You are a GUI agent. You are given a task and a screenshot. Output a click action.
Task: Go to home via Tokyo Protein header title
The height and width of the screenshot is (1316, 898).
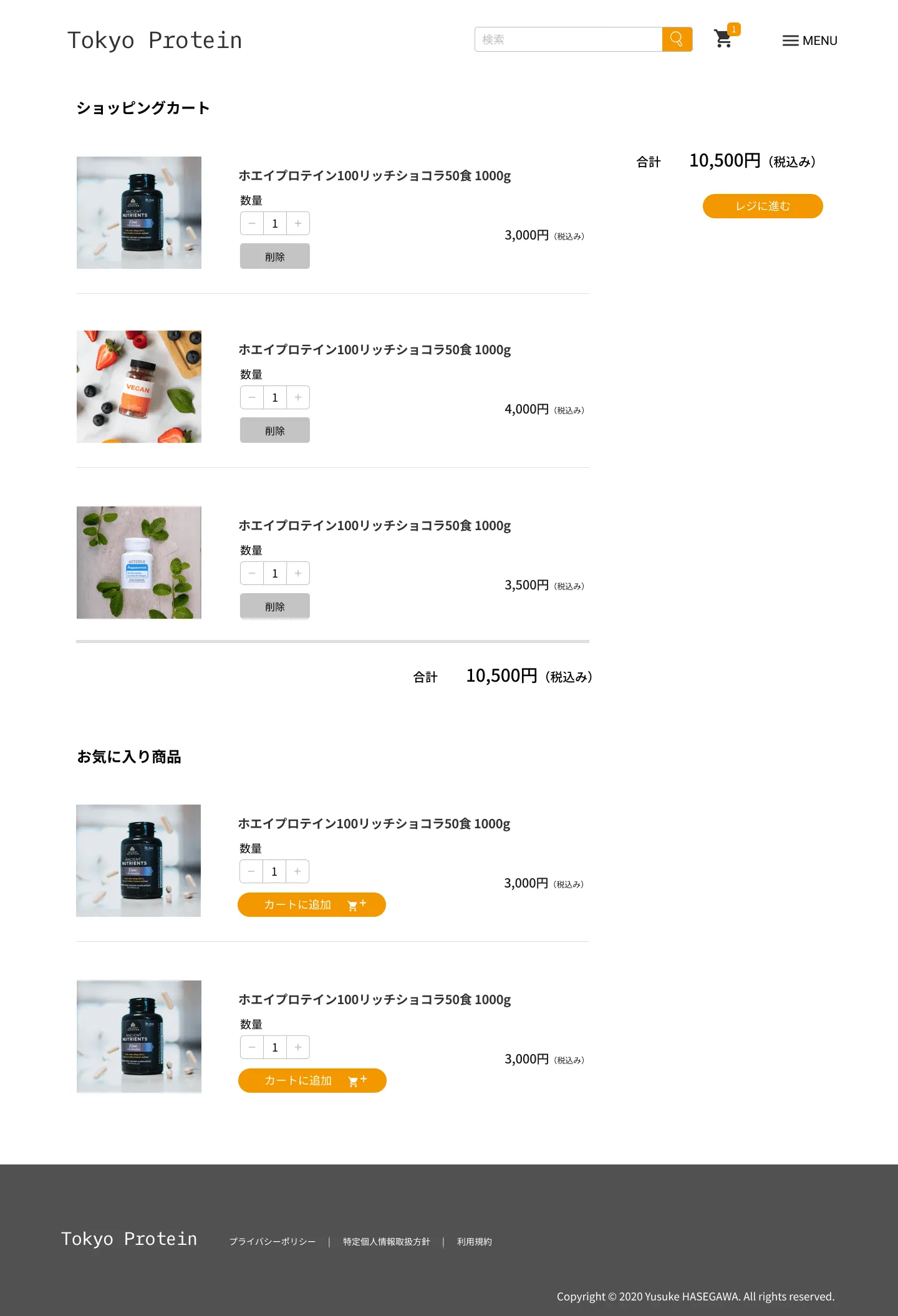[154, 41]
